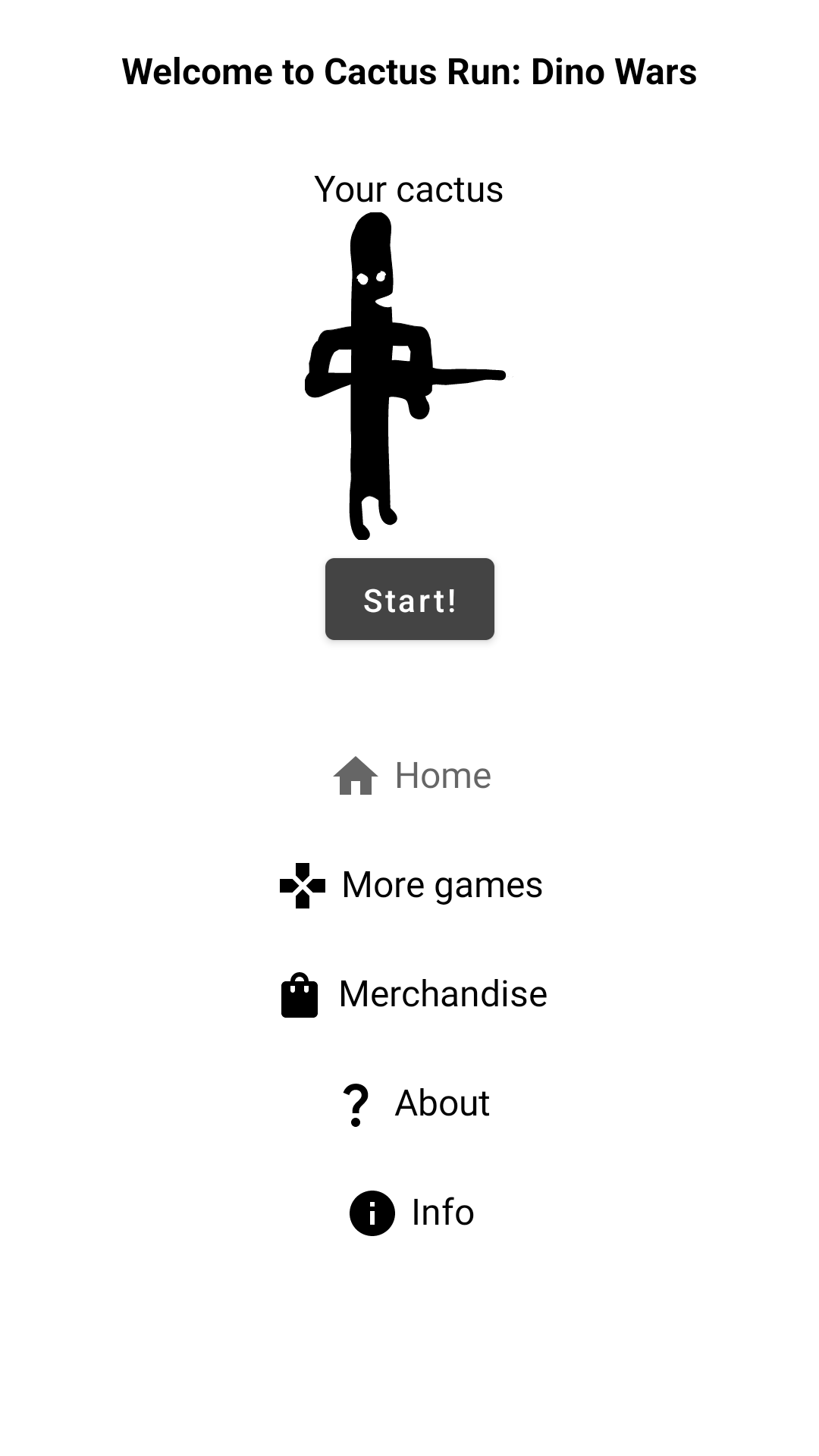The image size is (819, 1456).
Task: Select the Home menu item
Action: click(x=413, y=776)
